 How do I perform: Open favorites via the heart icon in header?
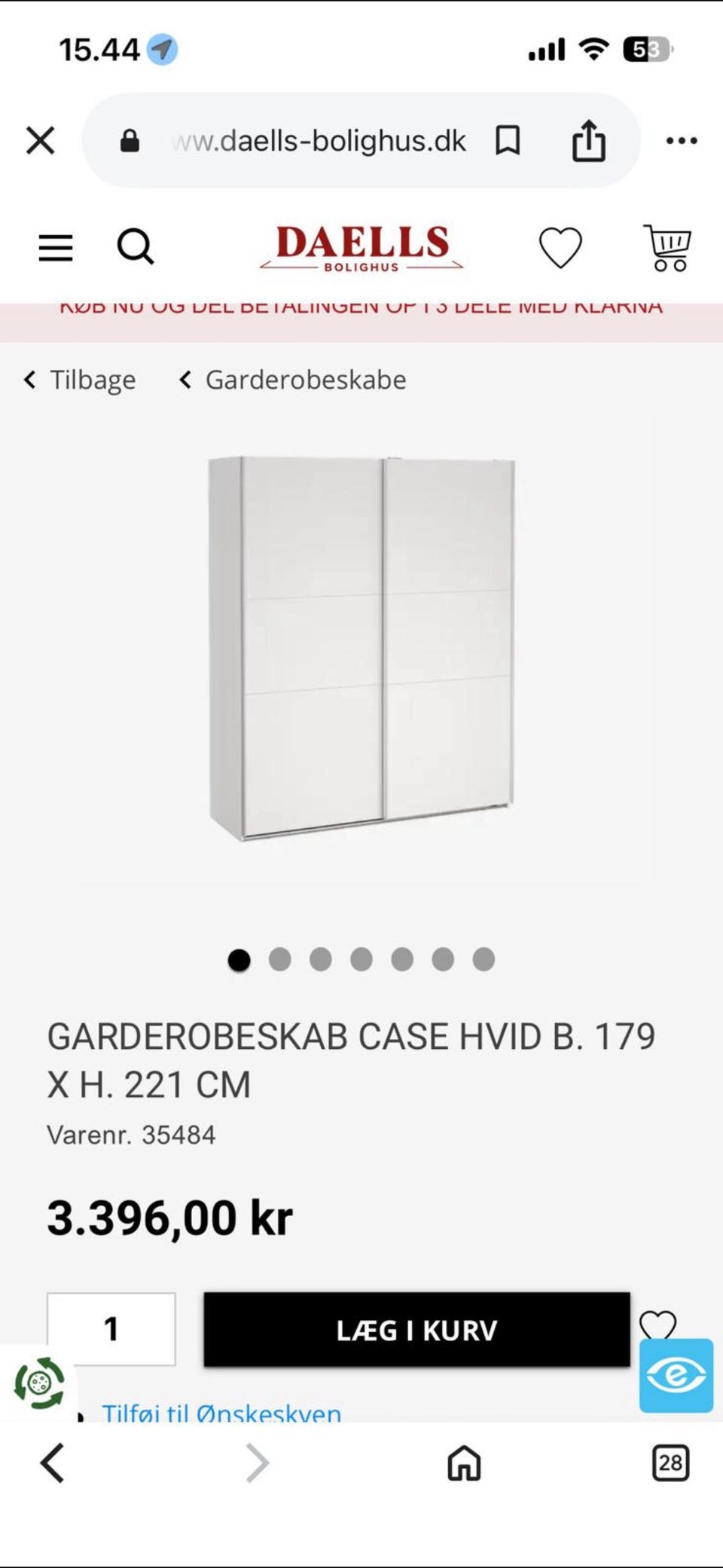click(x=561, y=247)
